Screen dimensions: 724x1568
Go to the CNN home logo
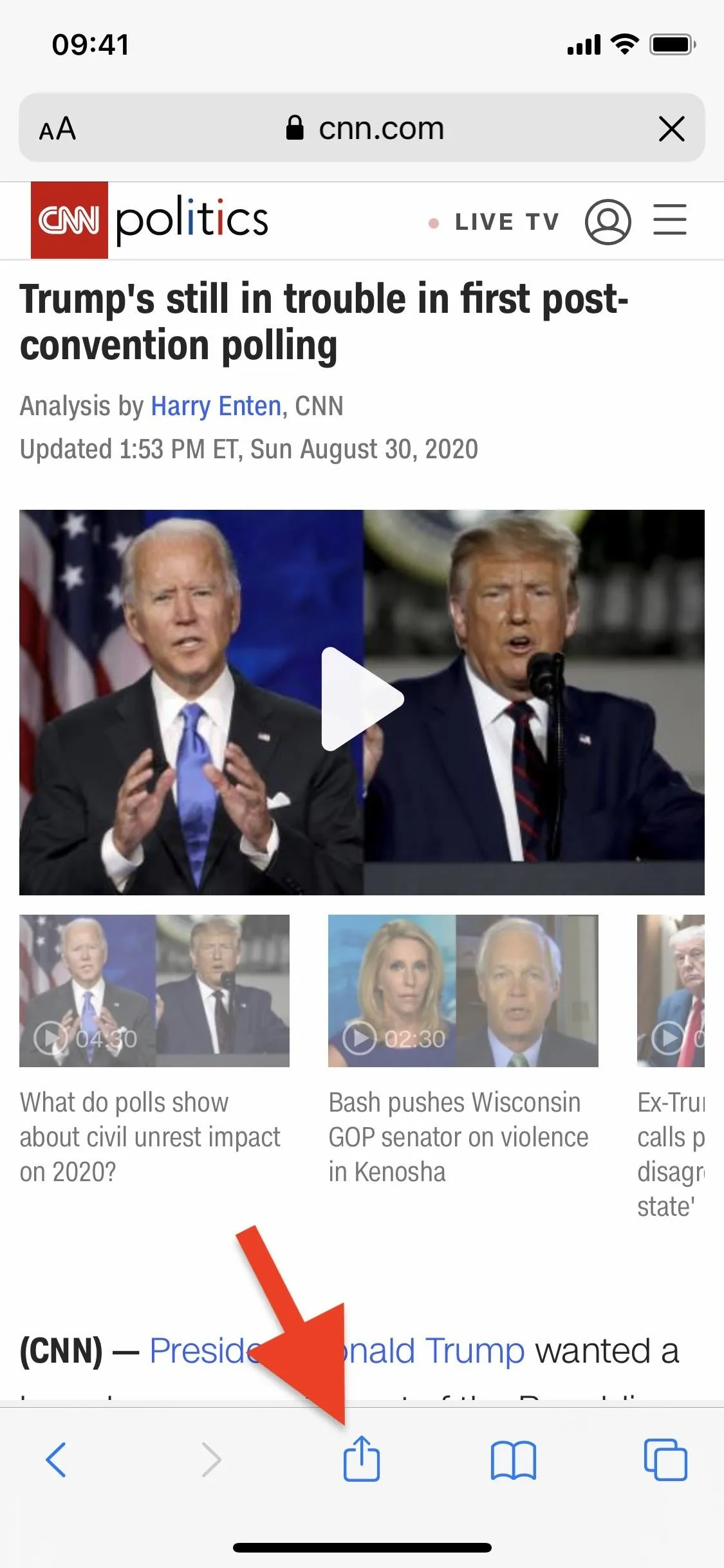click(x=70, y=220)
